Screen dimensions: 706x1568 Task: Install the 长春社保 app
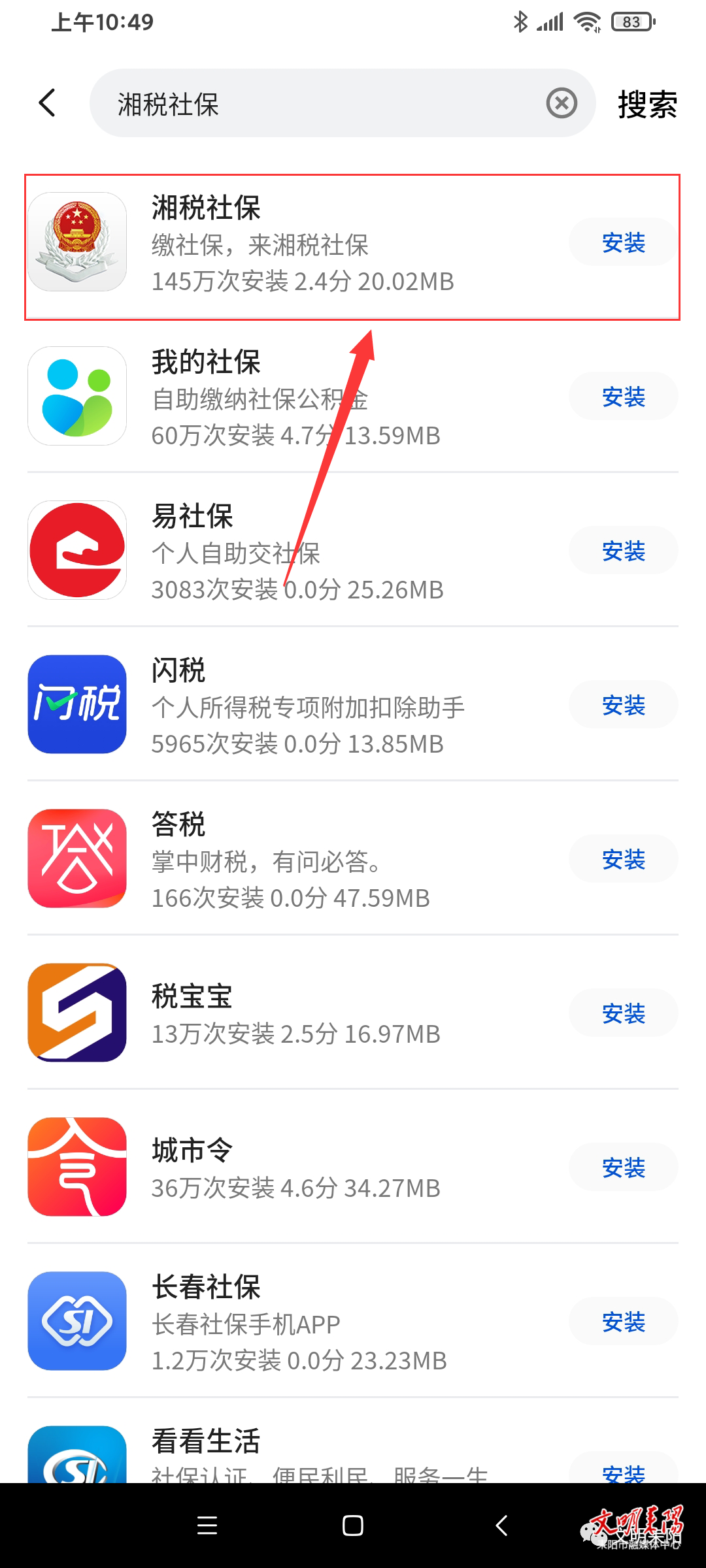[x=623, y=1322]
